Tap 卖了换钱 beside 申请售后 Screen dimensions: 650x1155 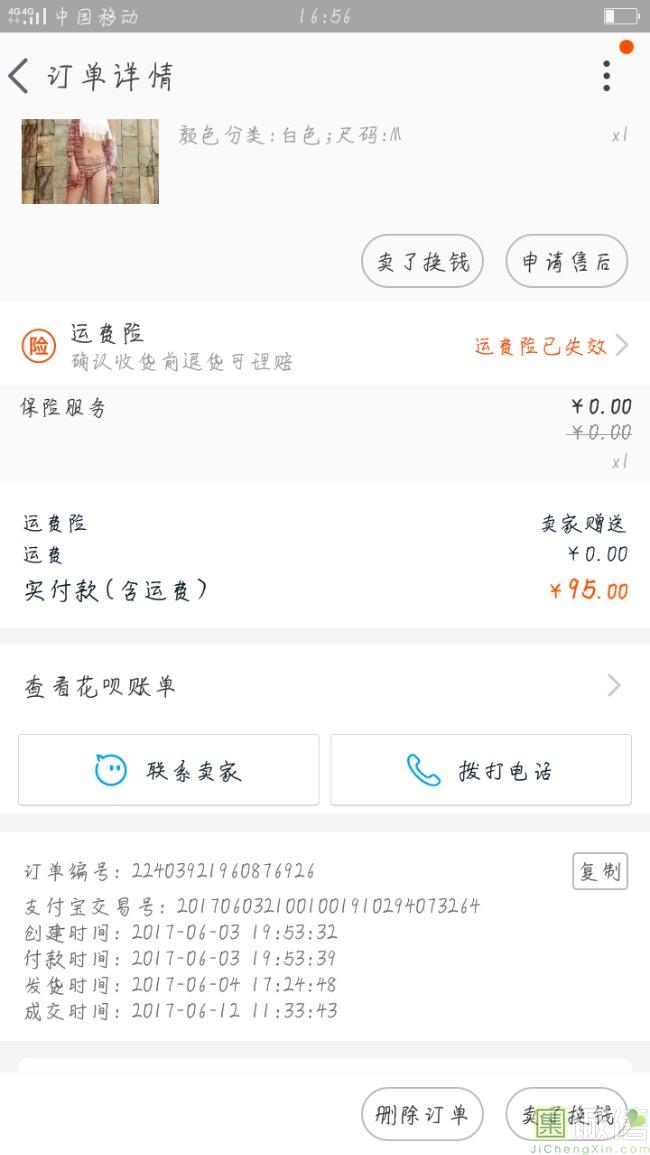pyautogui.click(x=422, y=262)
